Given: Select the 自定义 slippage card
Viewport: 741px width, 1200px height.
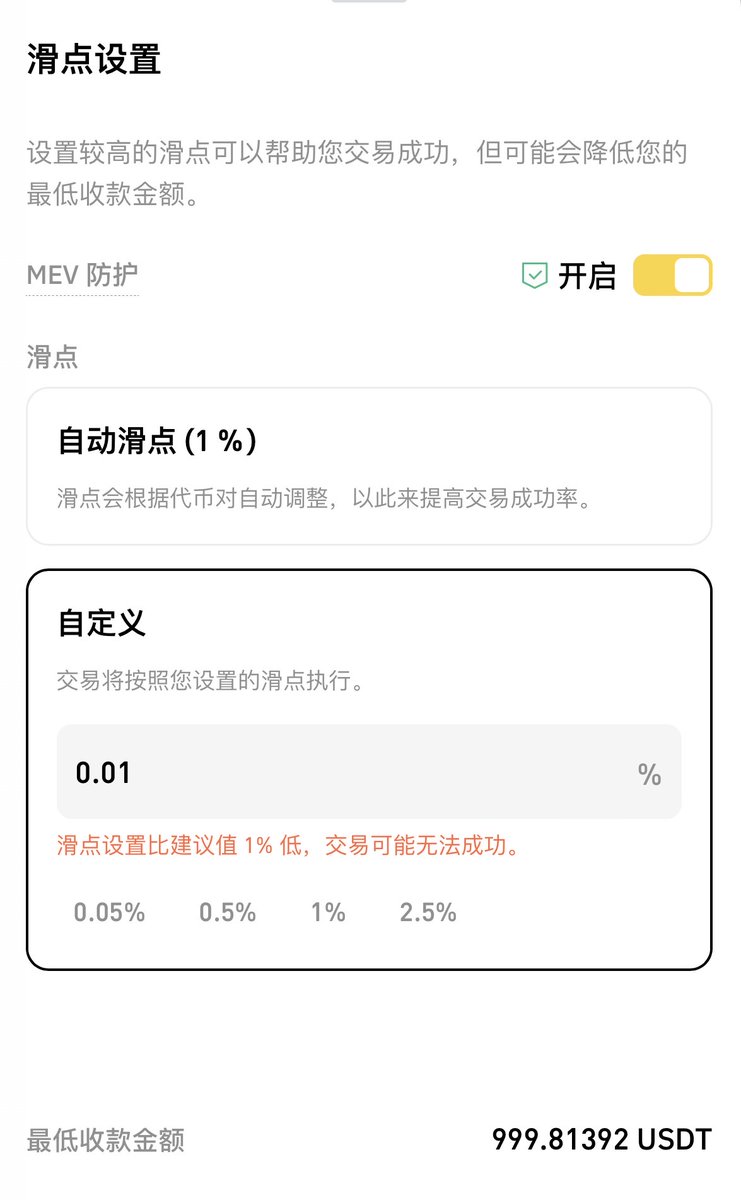Looking at the screenshot, I should 369,769.
